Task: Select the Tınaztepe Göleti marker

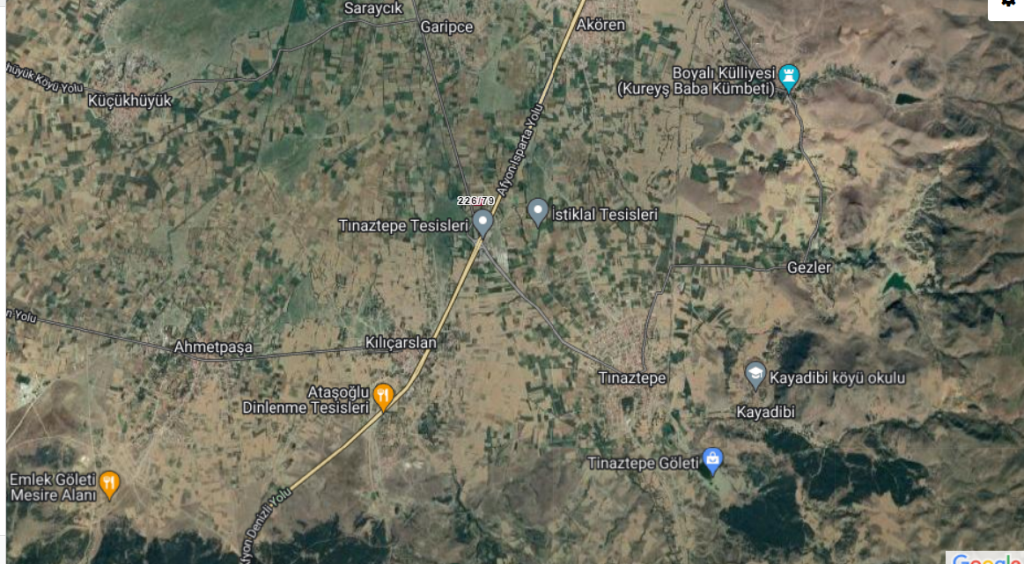Action: (712, 460)
